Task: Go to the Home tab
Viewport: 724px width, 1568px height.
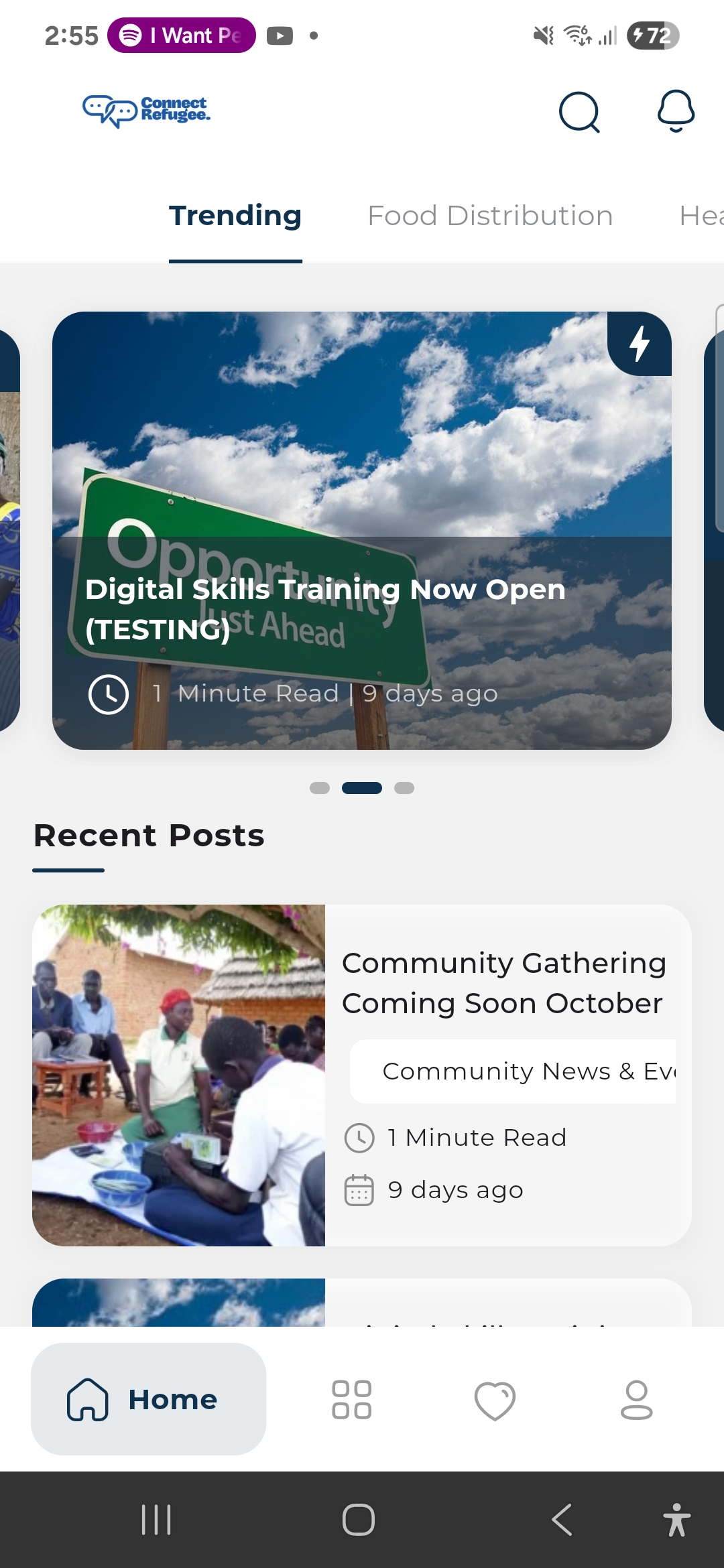Action: 149,1399
